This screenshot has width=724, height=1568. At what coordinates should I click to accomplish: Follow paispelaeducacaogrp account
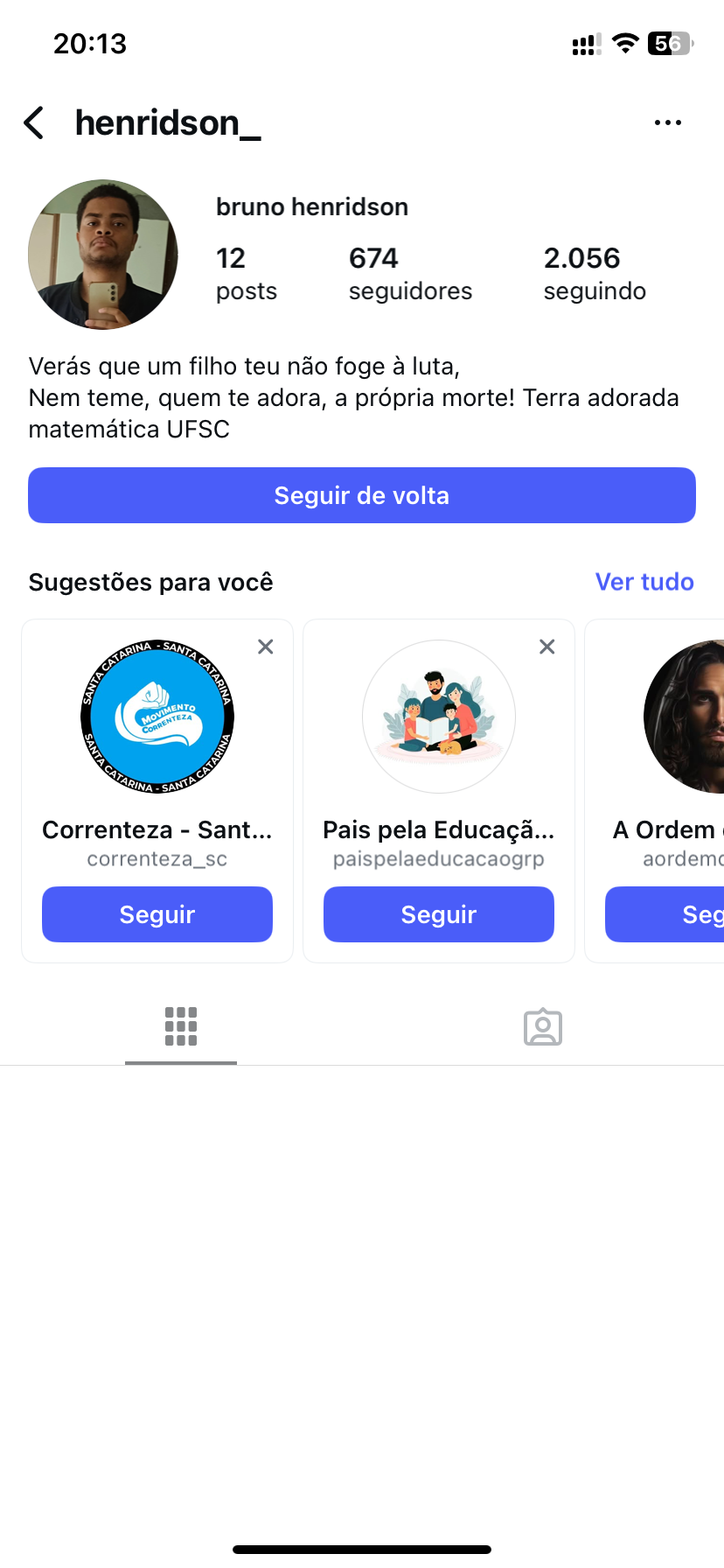tap(439, 914)
